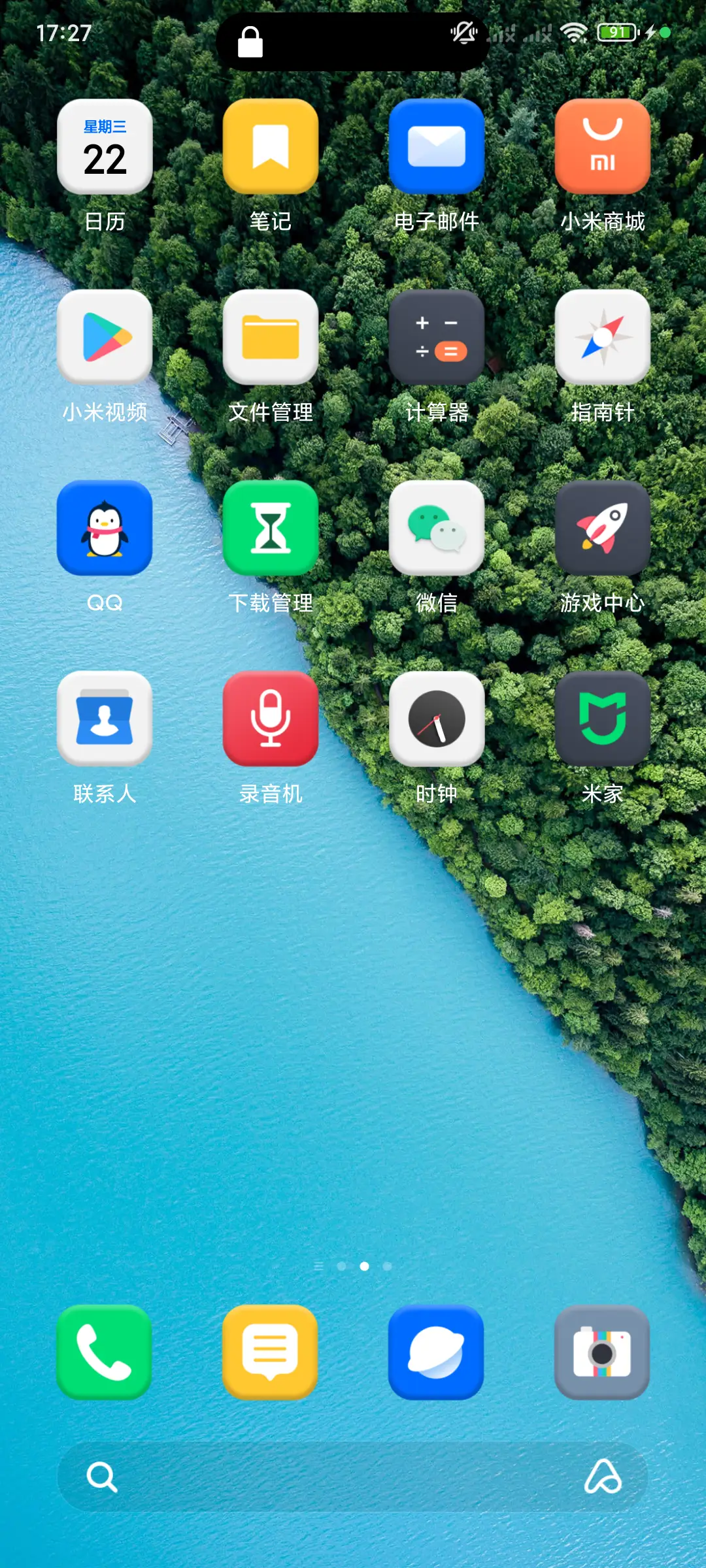706x1568 pixels.
Task: Open 文件管理 file manager
Action: tap(271, 338)
